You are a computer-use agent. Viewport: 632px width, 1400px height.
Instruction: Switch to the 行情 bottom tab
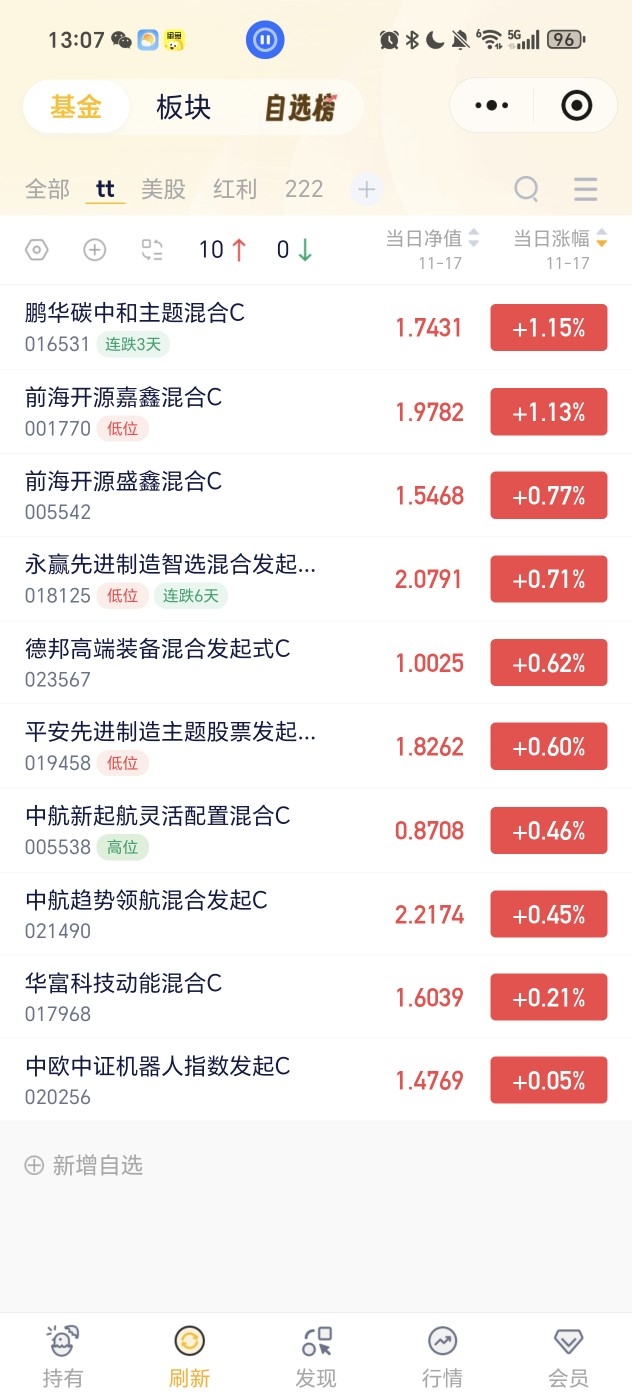[x=442, y=1356]
